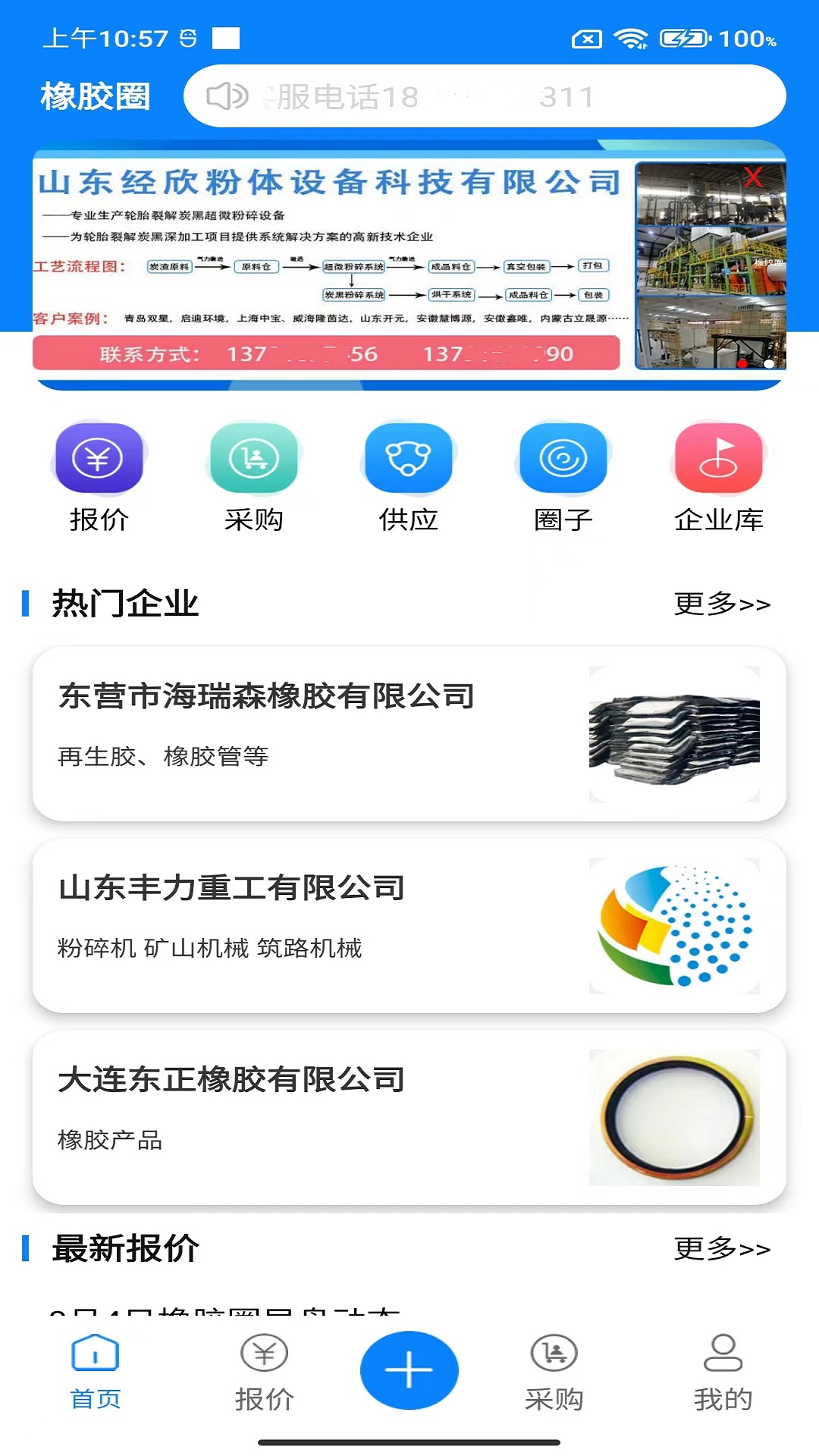819x1456 pixels.
Task: Open 山东丰力重工有限公司 card
Action: point(409,925)
